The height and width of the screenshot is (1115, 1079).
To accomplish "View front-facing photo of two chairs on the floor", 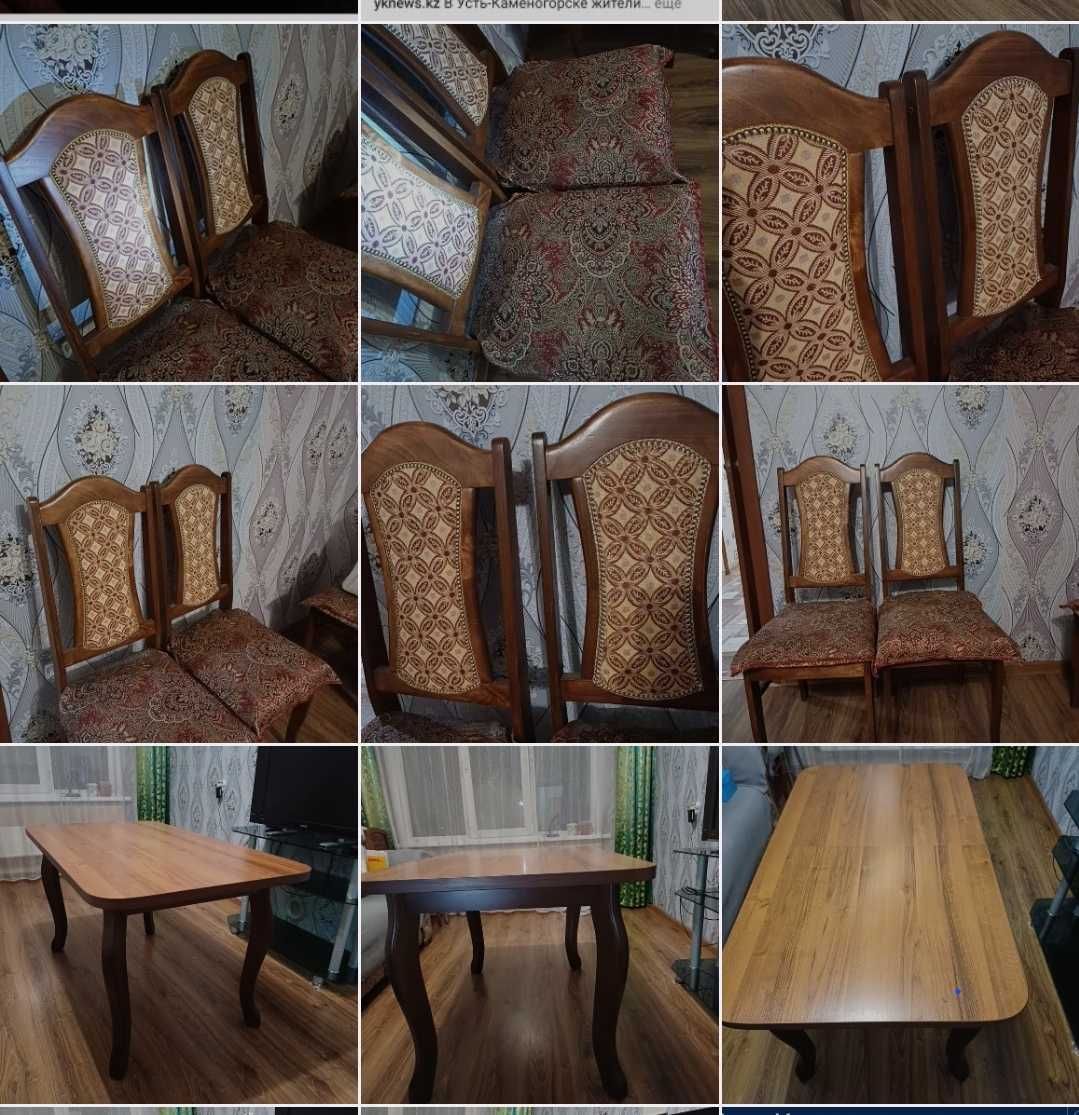I will point(900,563).
